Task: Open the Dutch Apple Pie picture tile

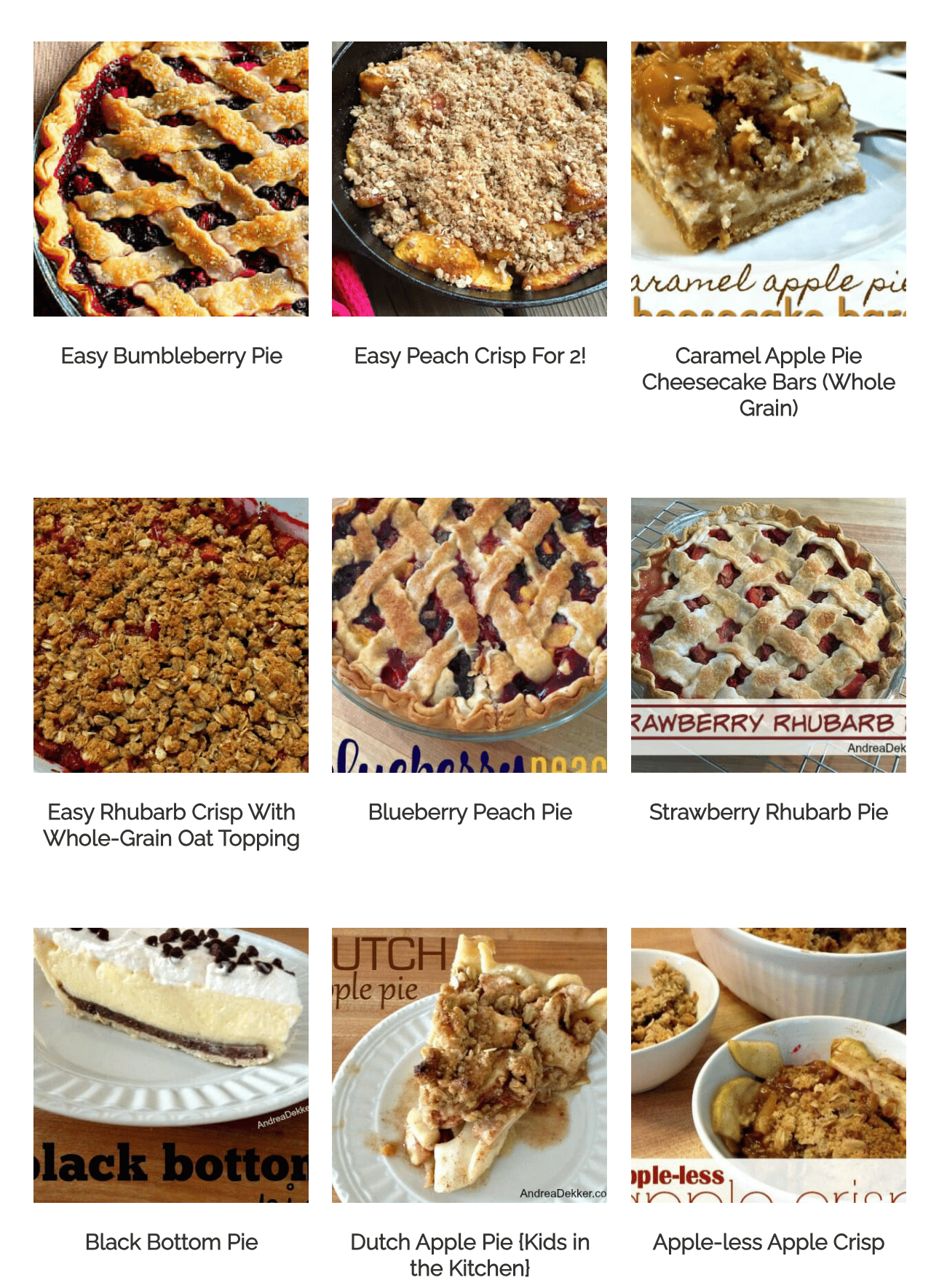Action: coord(469,1064)
